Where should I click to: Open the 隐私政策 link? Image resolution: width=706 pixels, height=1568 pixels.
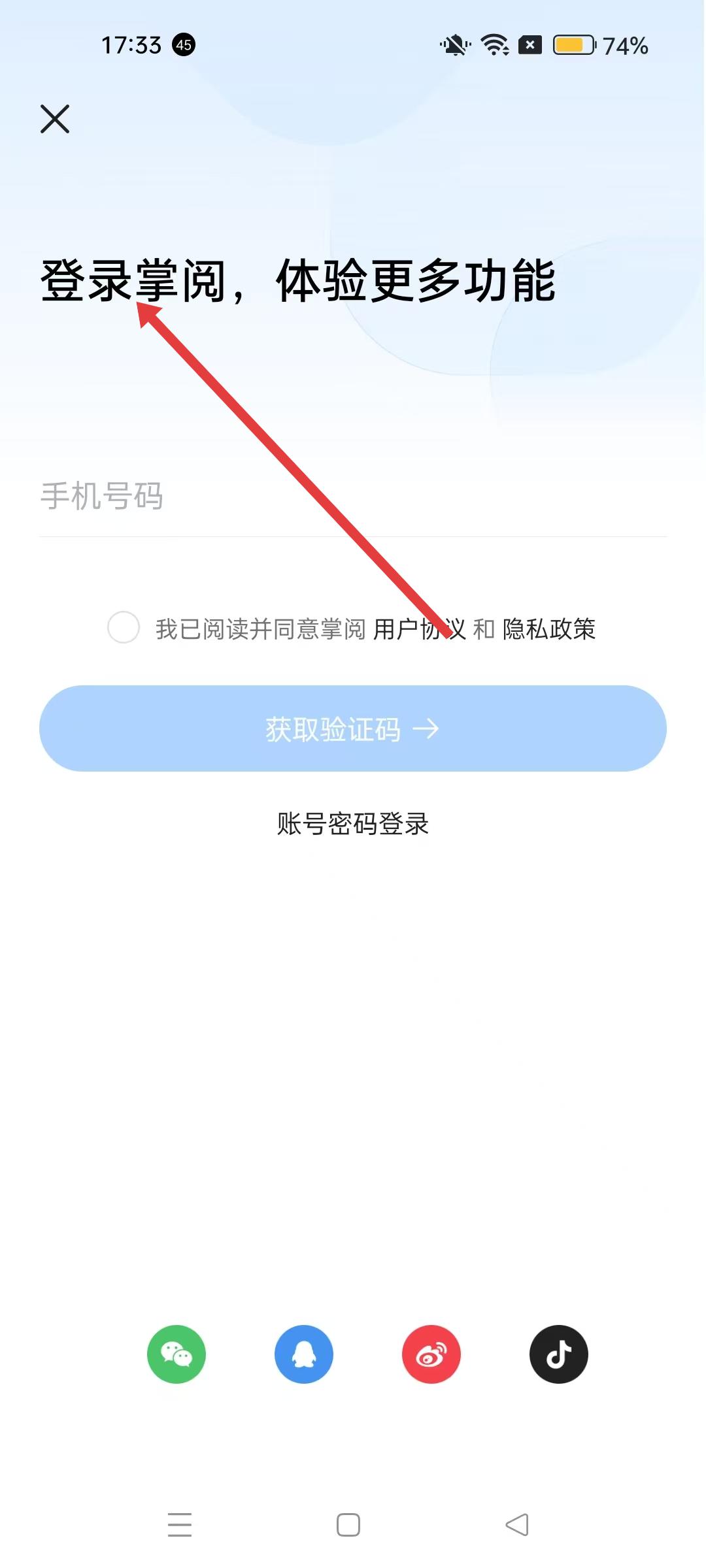[x=549, y=629]
